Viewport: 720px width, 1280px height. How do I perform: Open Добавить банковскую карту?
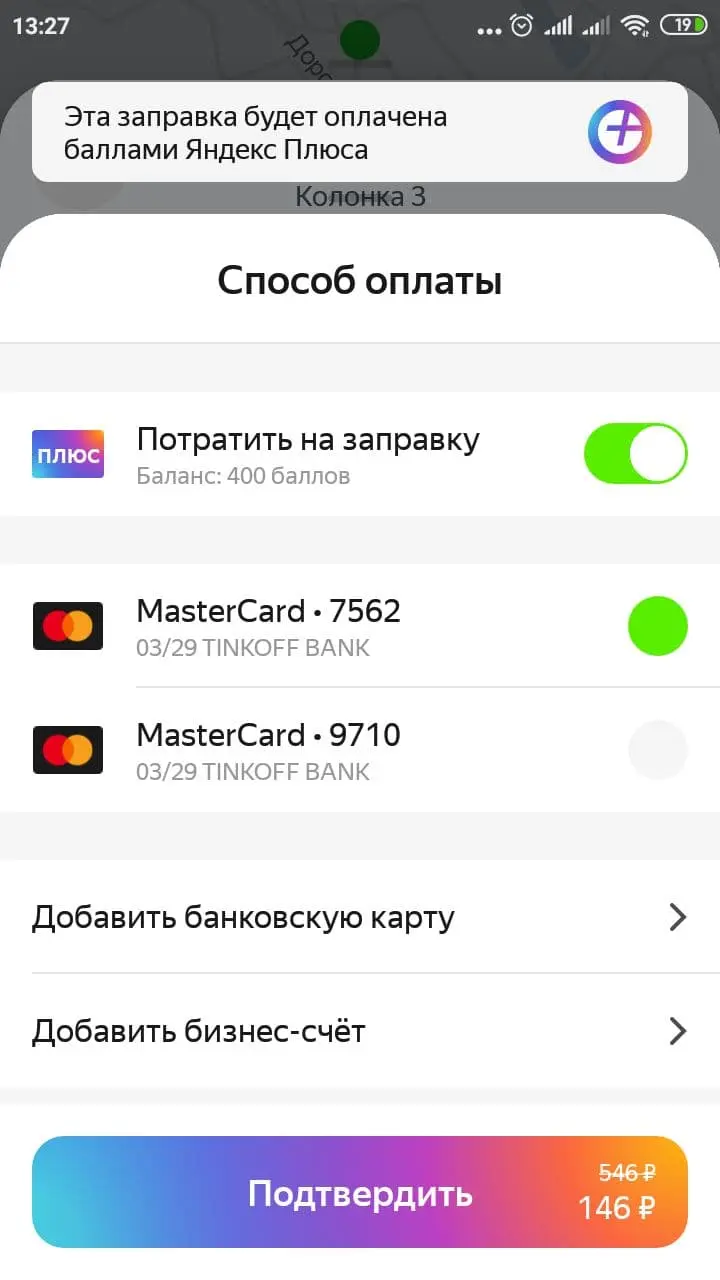[360, 917]
